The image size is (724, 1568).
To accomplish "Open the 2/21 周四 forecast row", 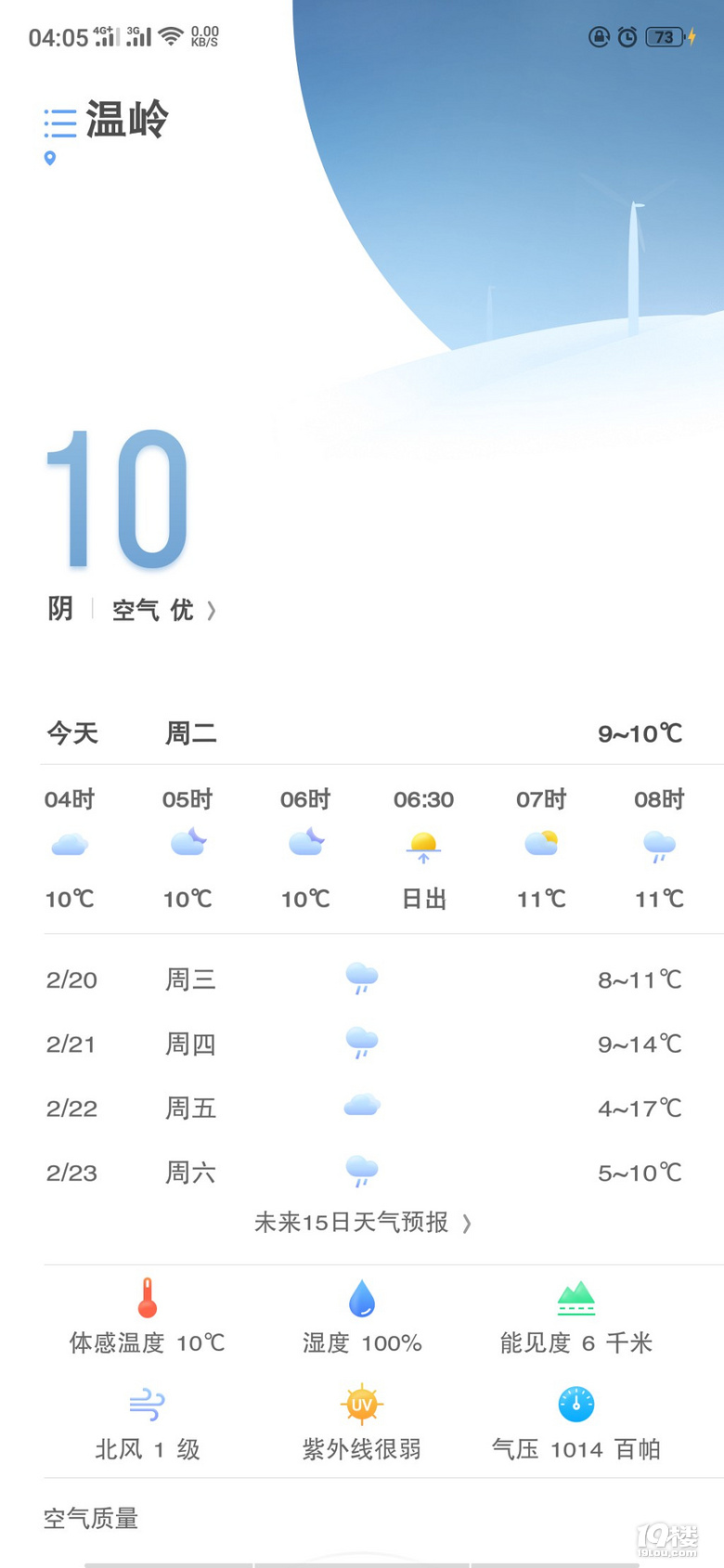I will click(x=362, y=1043).
